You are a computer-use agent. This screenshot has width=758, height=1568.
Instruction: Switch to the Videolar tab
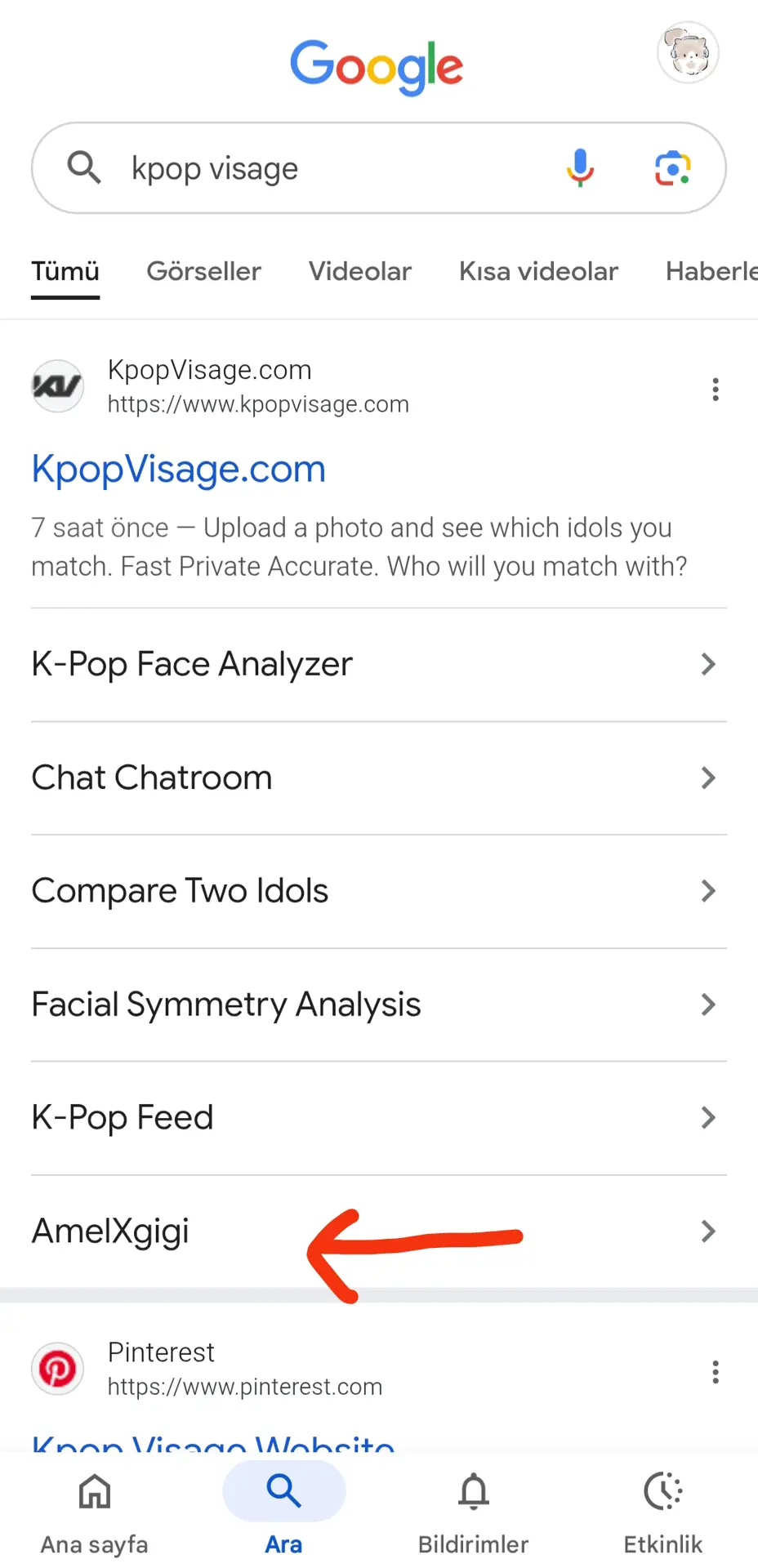click(x=359, y=271)
